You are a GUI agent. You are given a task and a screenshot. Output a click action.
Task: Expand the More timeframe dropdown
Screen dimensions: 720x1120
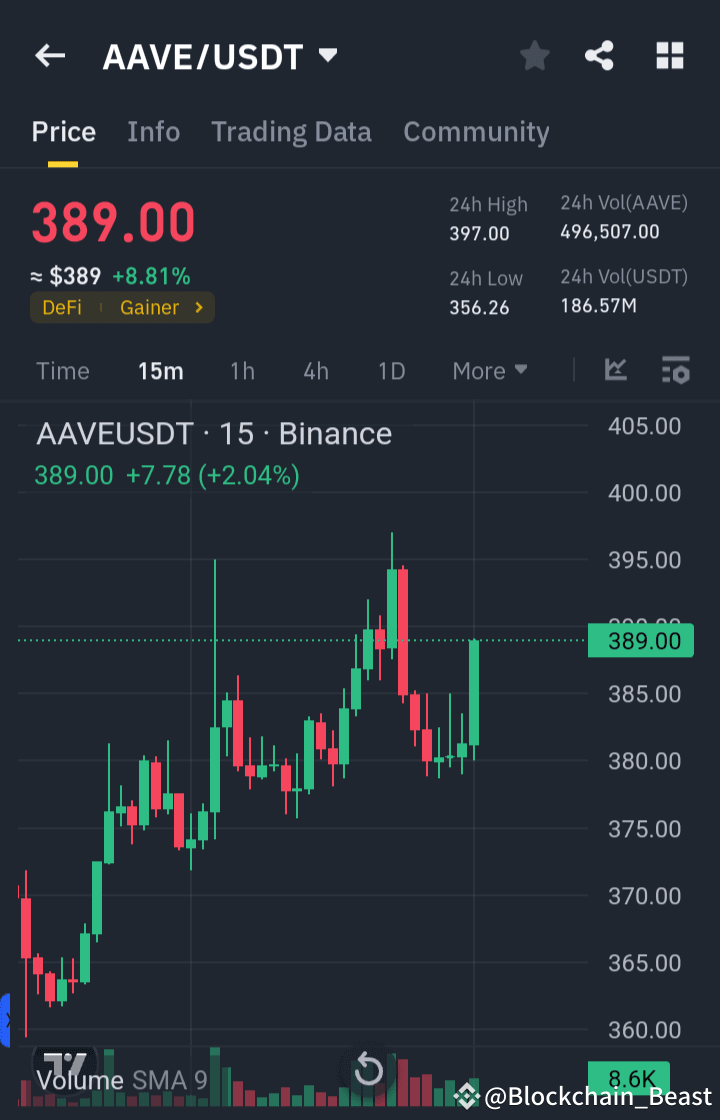(489, 370)
